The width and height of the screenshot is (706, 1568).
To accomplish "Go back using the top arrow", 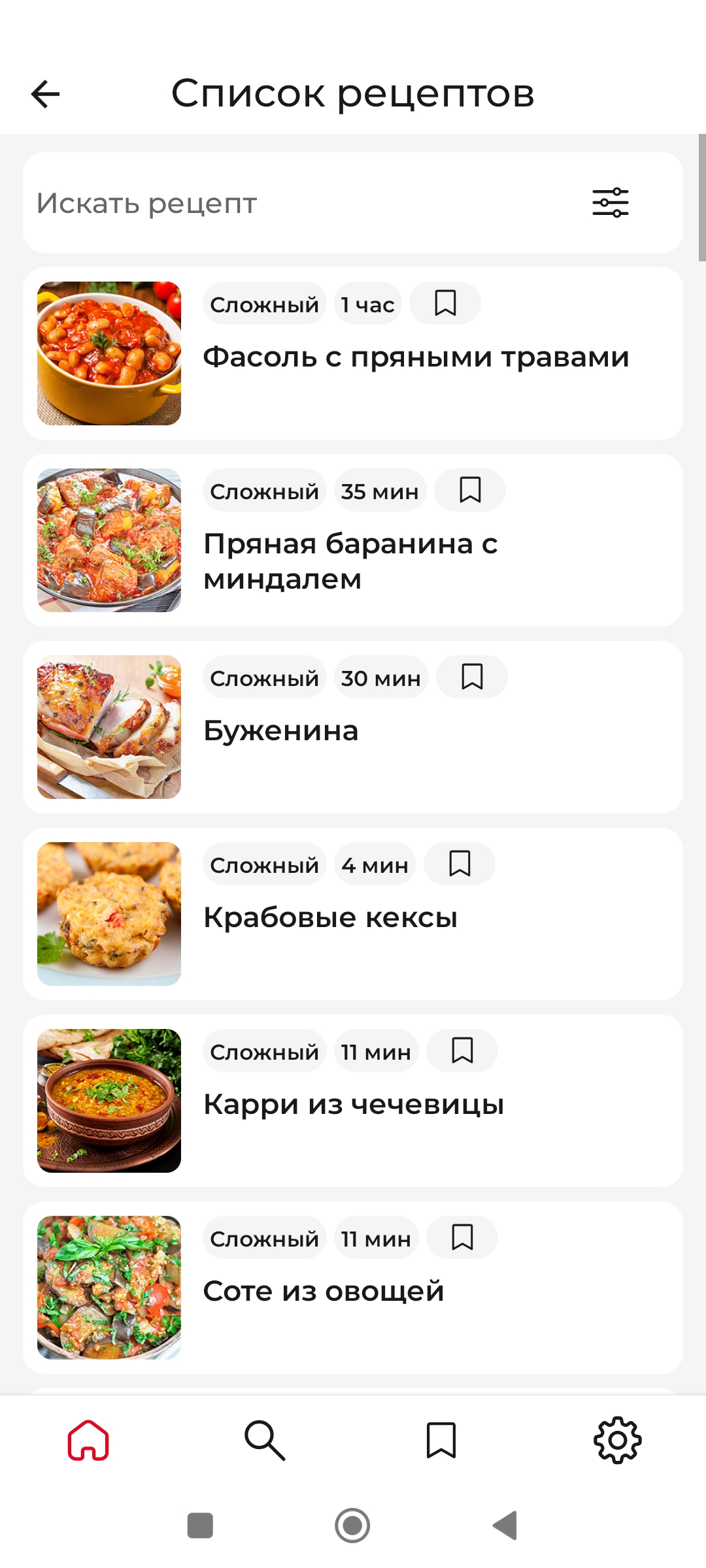I will [45, 94].
